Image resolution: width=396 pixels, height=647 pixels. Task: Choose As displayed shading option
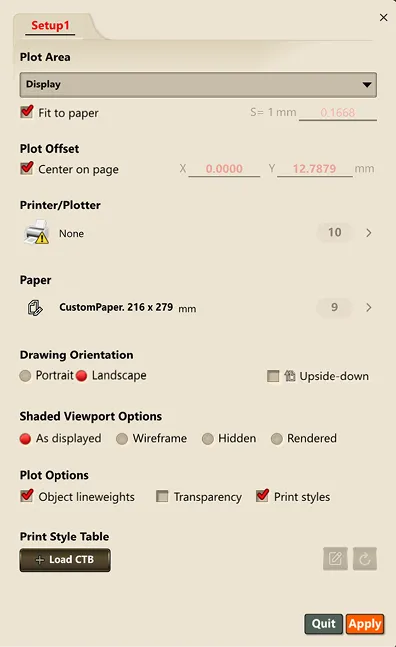[25, 439]
